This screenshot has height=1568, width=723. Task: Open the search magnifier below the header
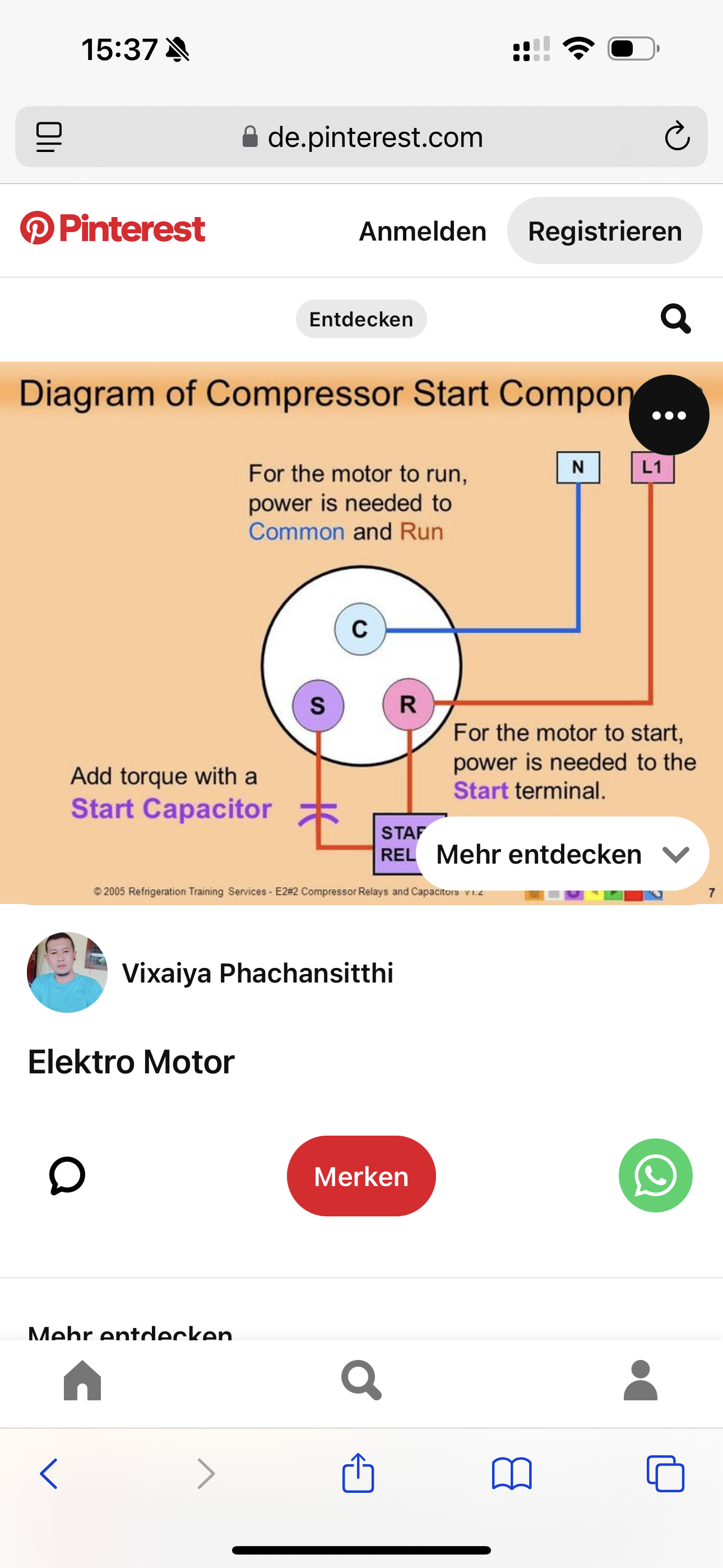click(675, 319)
